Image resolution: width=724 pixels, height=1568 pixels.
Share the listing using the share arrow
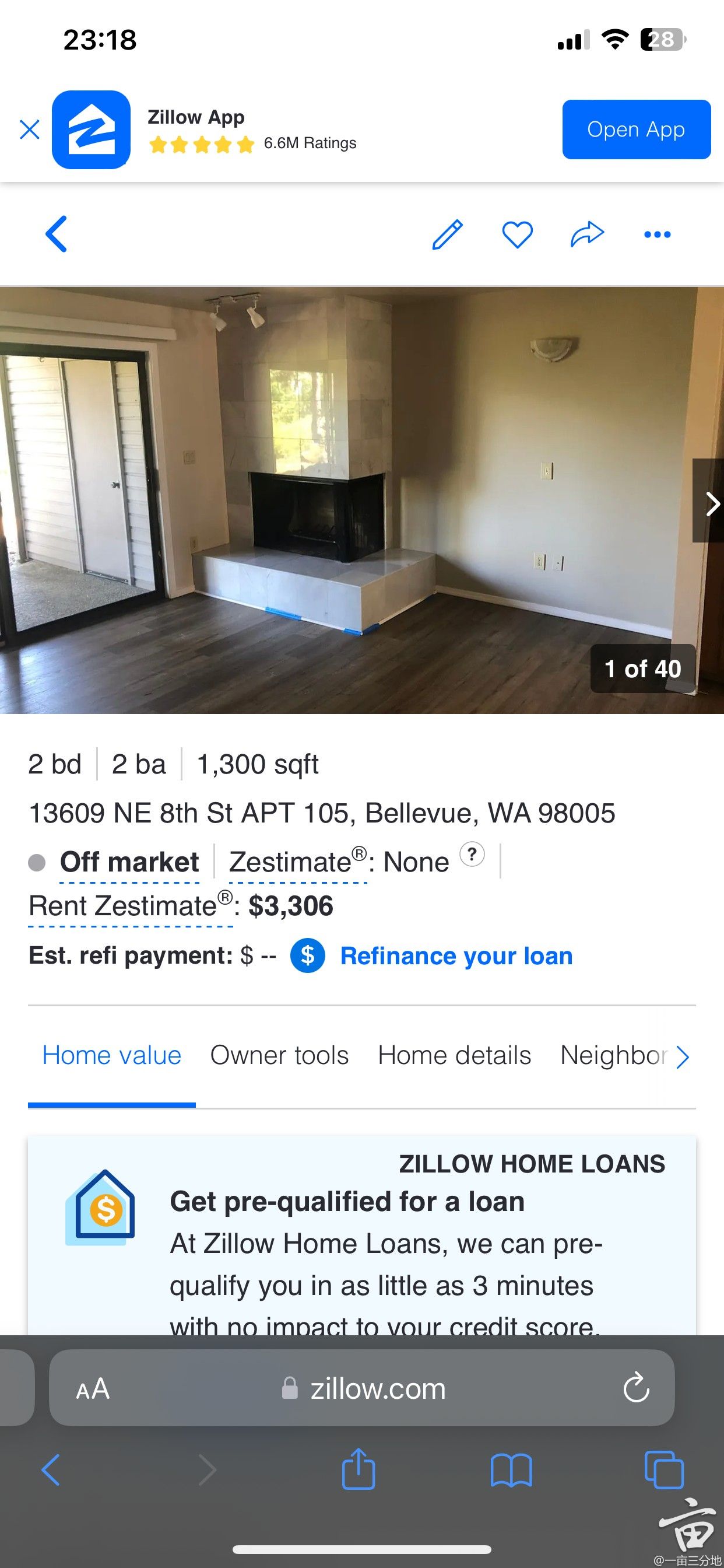[587, 234]
